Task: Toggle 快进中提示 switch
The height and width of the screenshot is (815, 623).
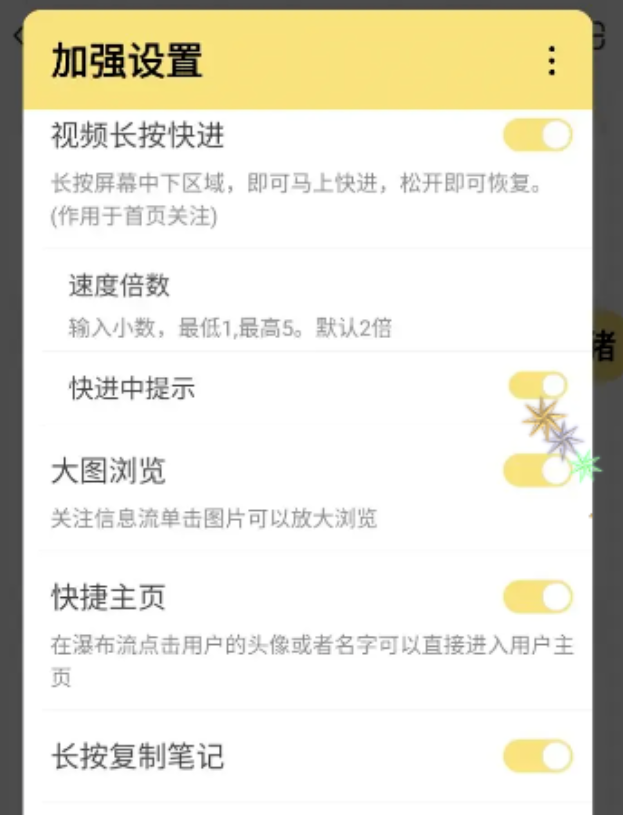Action: (x=538, y=386)
